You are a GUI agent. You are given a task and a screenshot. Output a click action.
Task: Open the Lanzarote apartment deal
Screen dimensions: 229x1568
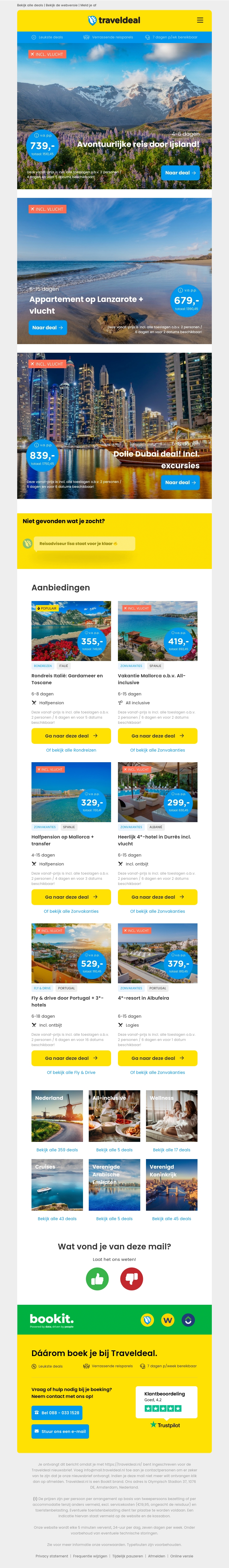click(48, 327)
